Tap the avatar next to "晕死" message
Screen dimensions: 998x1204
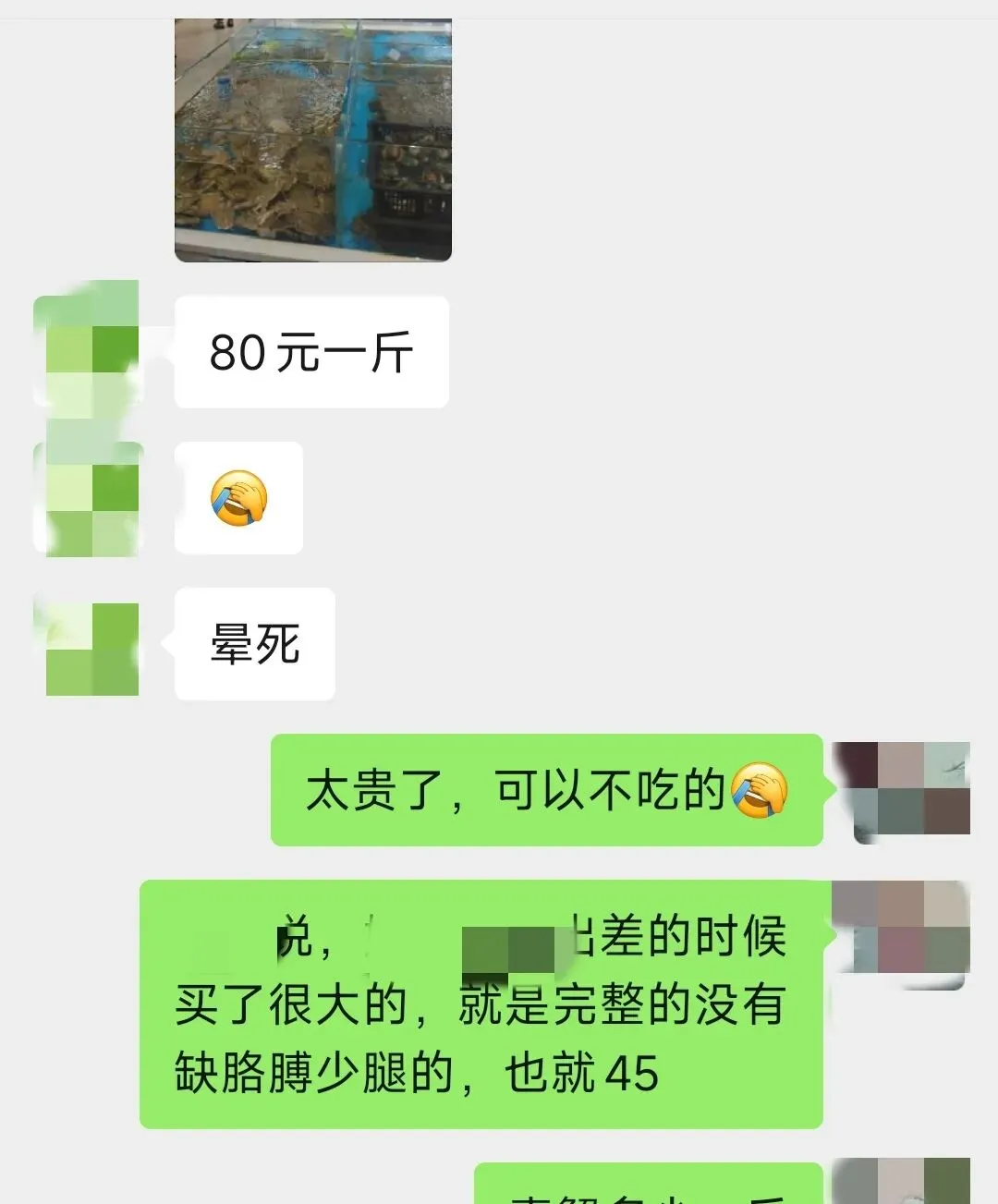click(91, 648)
